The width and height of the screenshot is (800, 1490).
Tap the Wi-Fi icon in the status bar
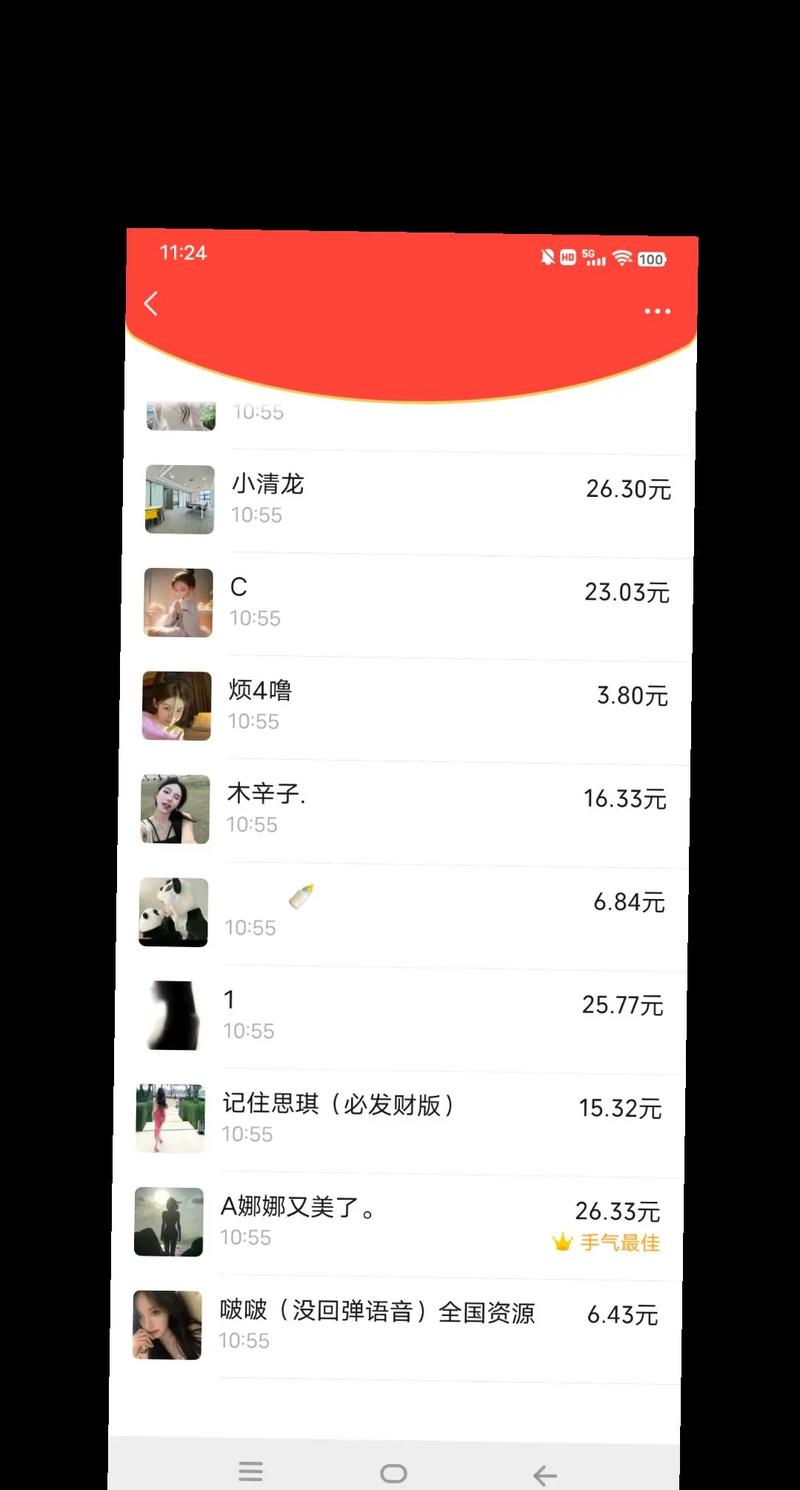(x=621, y=259)
